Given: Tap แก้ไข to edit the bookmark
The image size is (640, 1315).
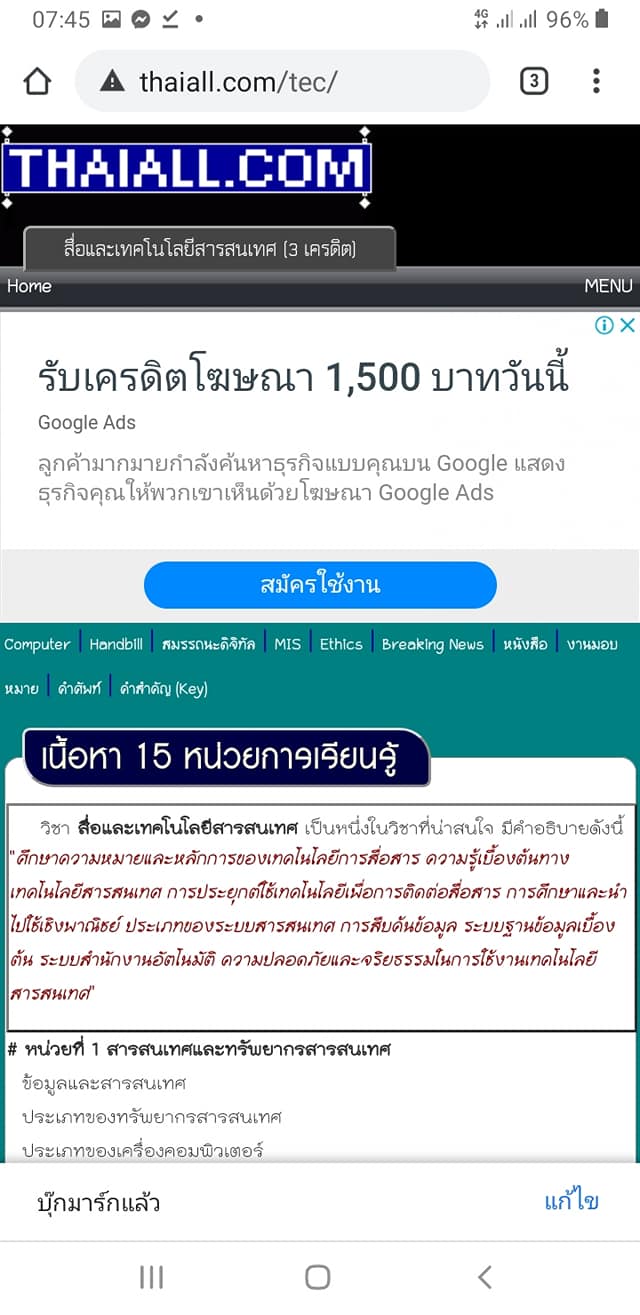Looking at the screenshot, I should (571, 1201).
